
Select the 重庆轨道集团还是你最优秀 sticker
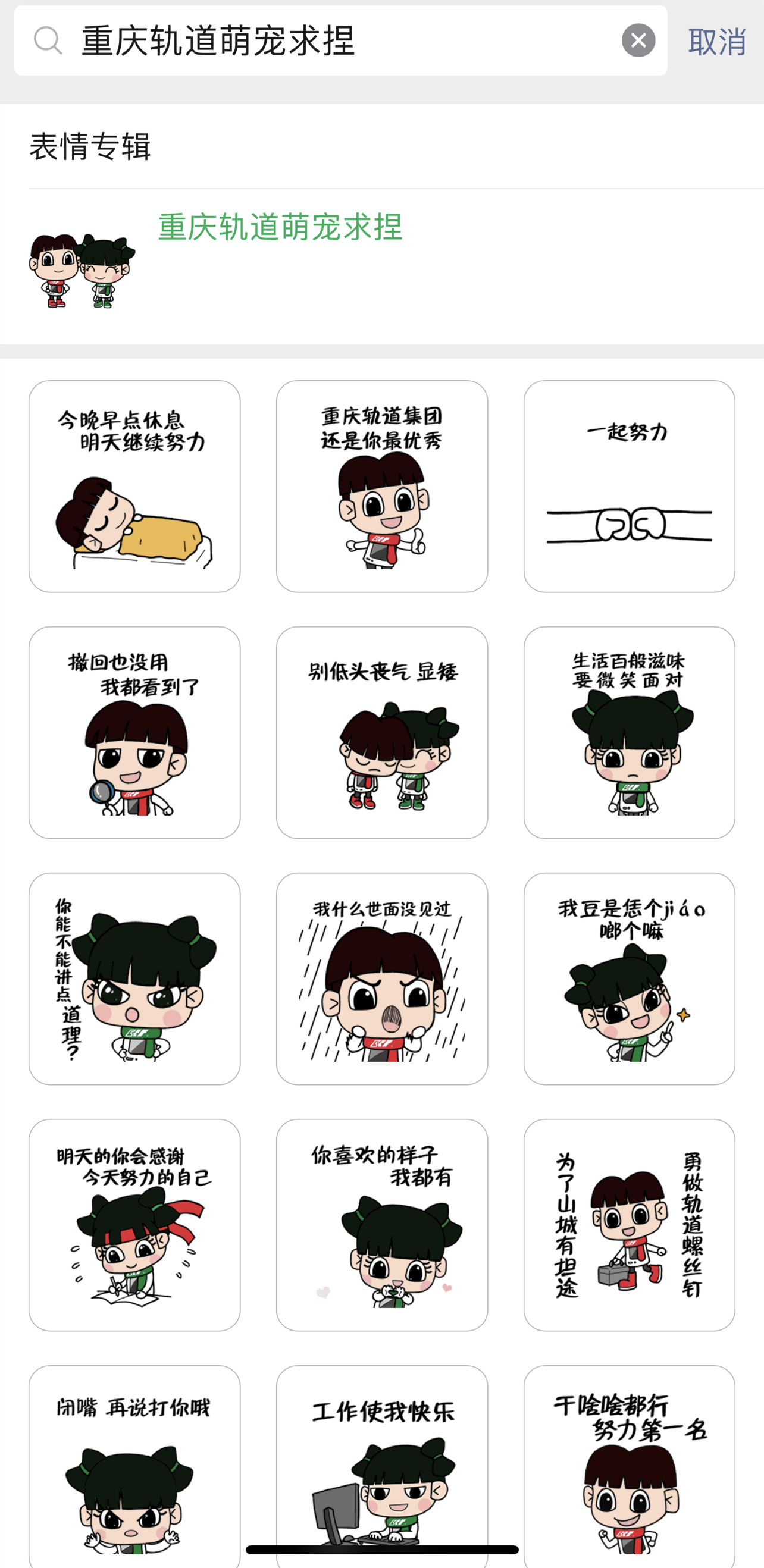point(381,487)
